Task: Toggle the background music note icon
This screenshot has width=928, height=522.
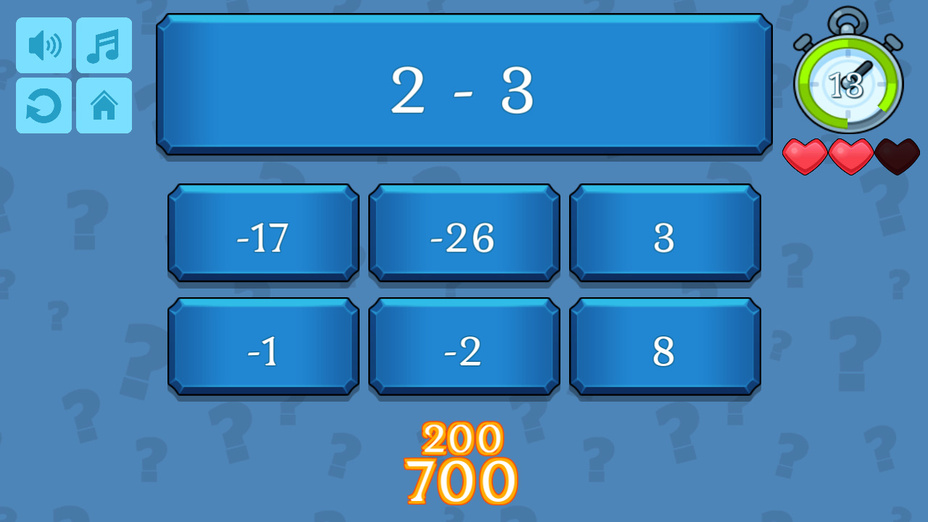Action: [x=104, y=46]
